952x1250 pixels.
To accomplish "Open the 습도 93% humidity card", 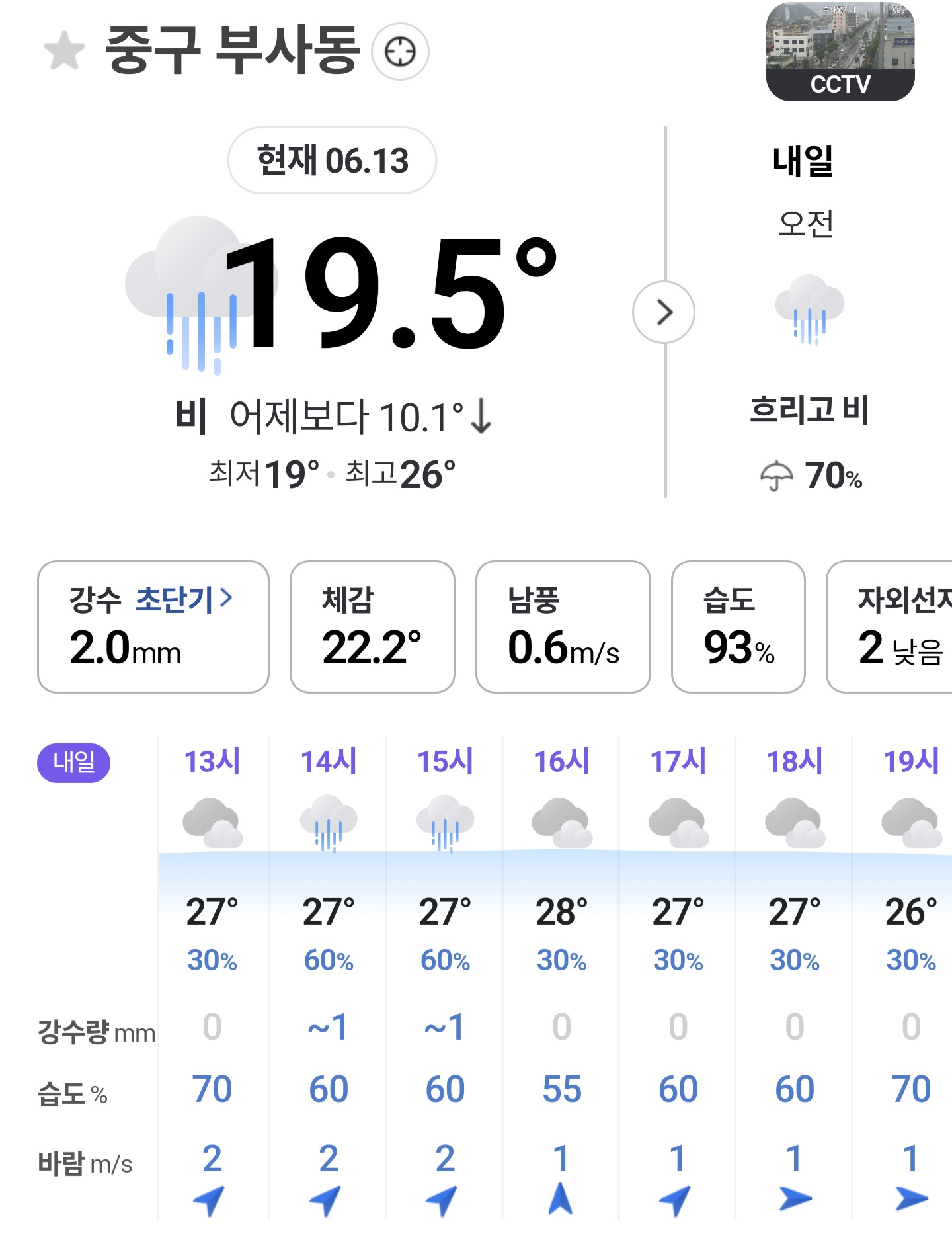I will (738, 627).
